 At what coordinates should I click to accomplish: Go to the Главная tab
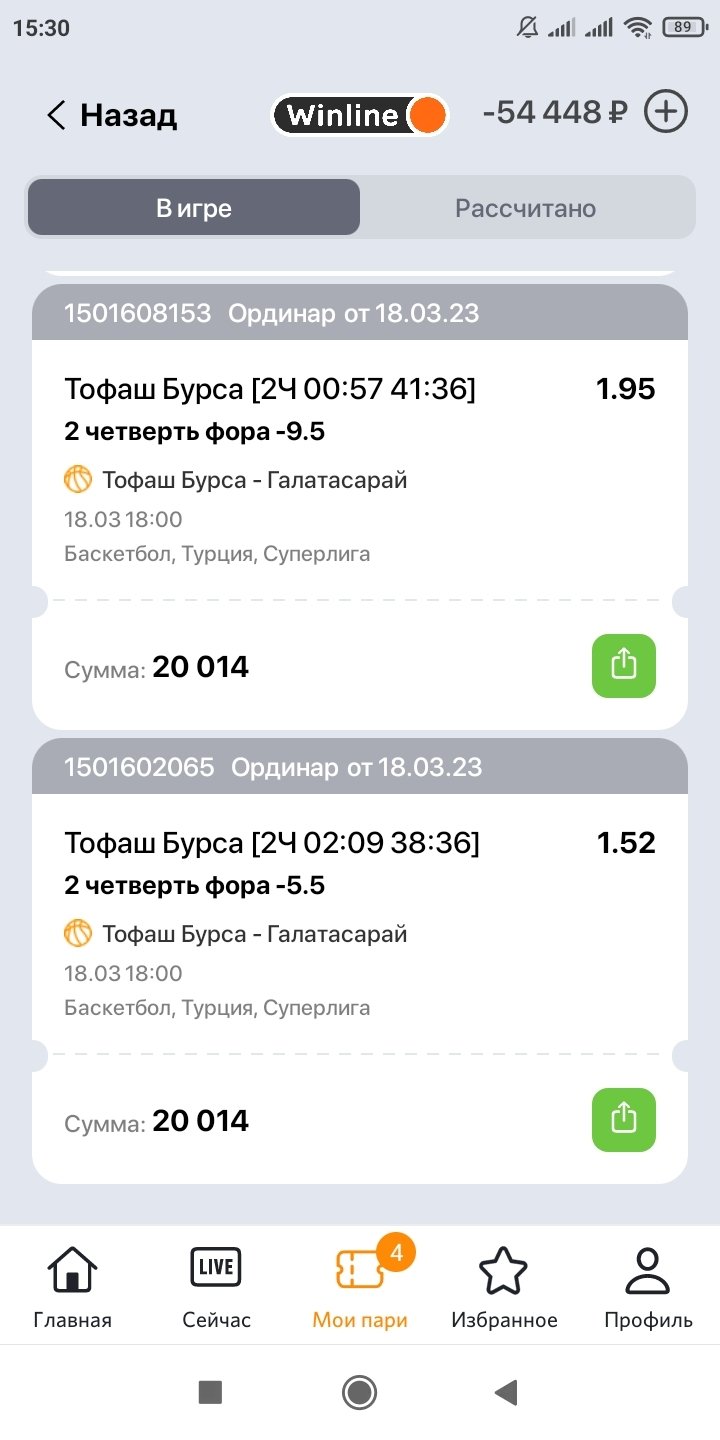[x=72, y=1286]
